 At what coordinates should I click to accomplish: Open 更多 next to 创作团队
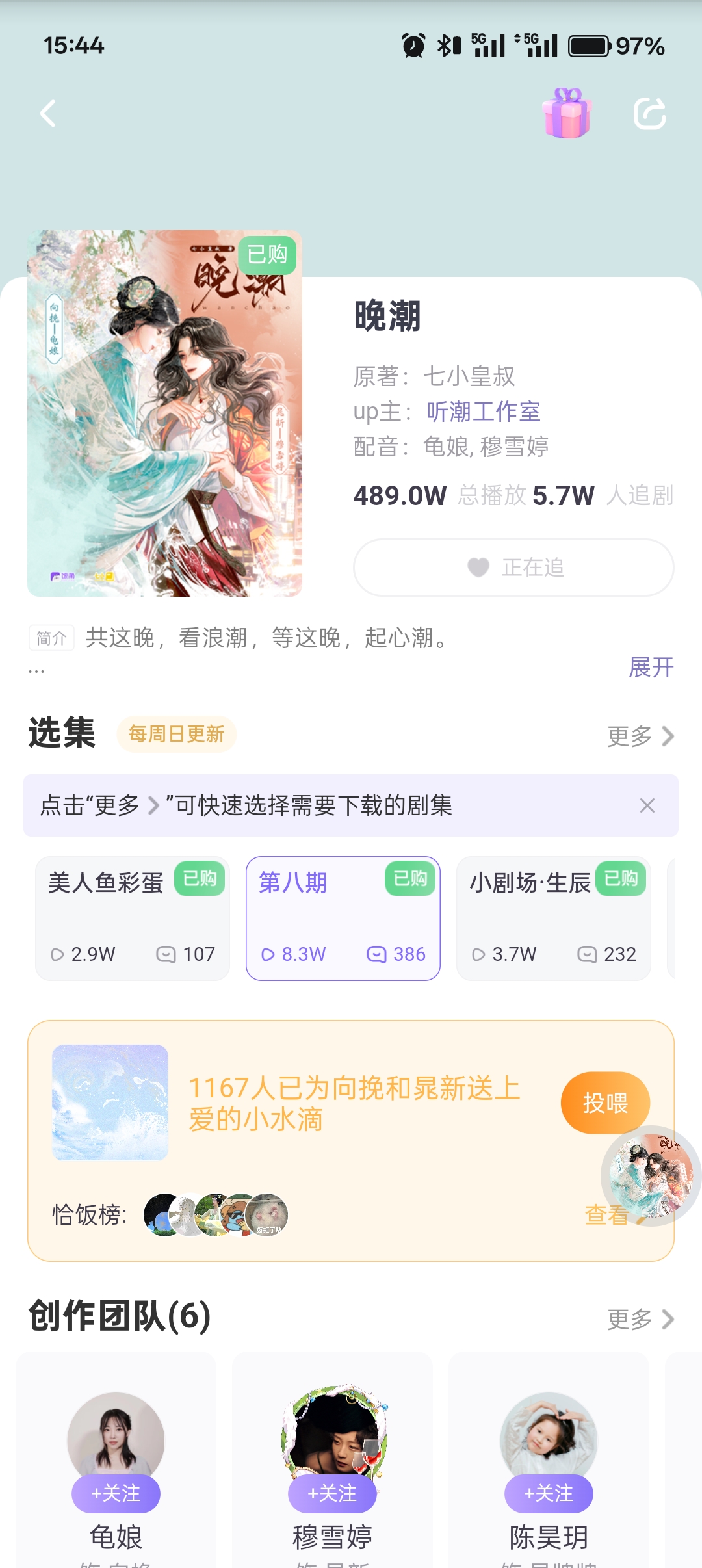641,1319
